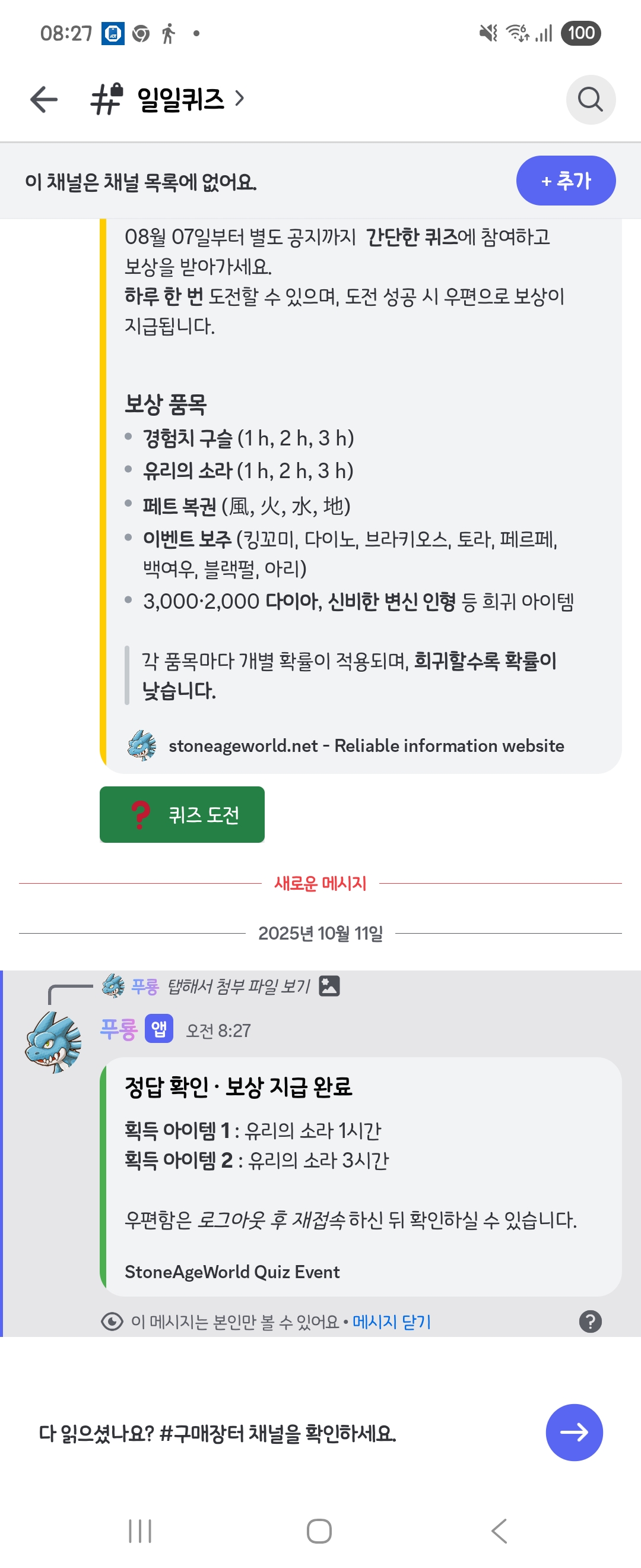Screen dimensions: 641x1568
Task: Go to the home screen
Action: [x=319, y=1531]
